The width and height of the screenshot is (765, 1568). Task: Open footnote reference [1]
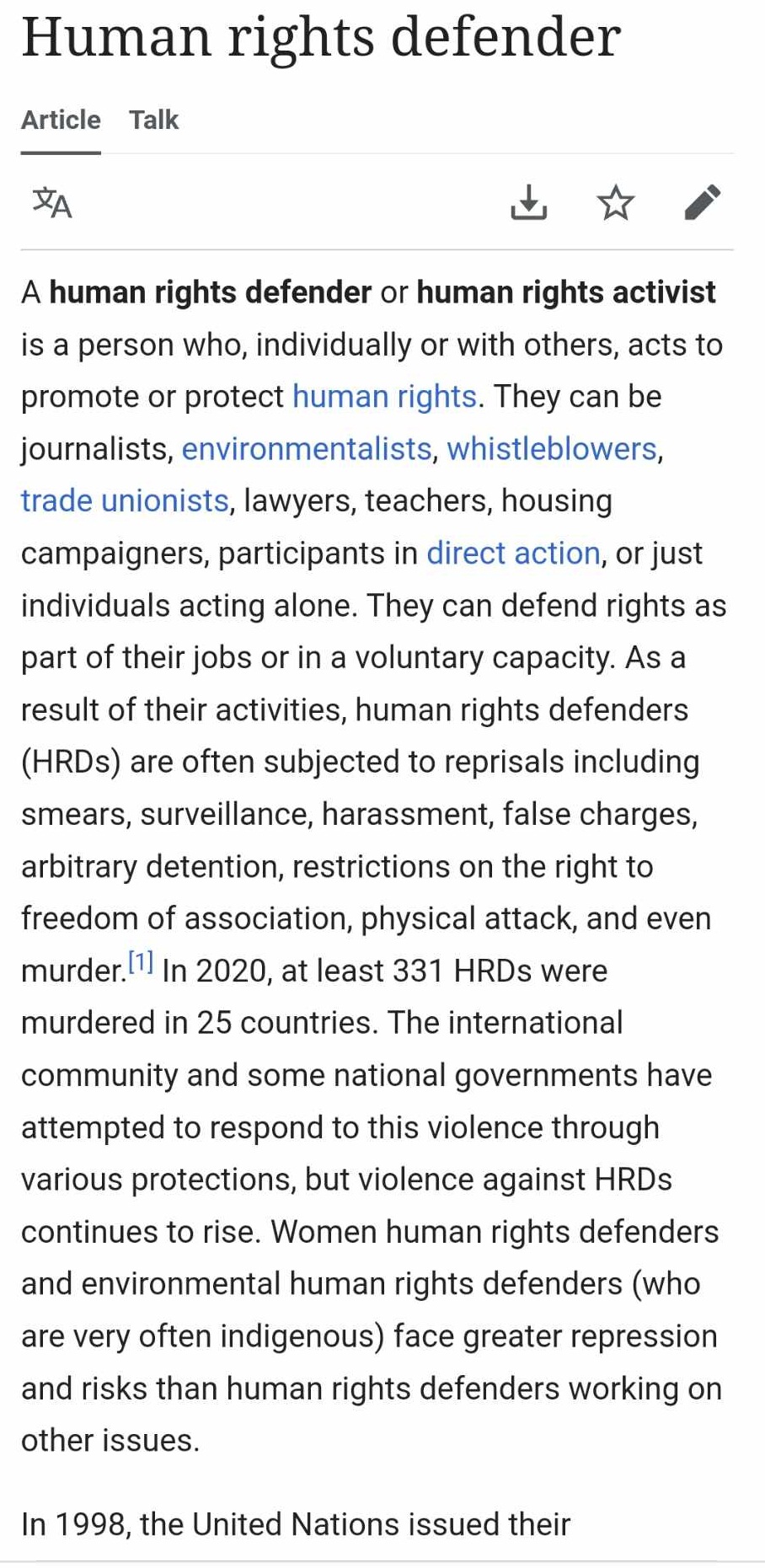pyautogui.click(x=141, y=963)
